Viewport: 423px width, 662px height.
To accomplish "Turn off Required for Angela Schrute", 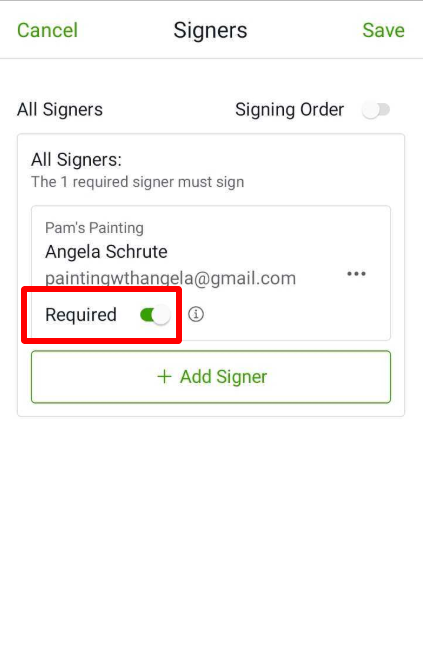I will tap(155, 315).
